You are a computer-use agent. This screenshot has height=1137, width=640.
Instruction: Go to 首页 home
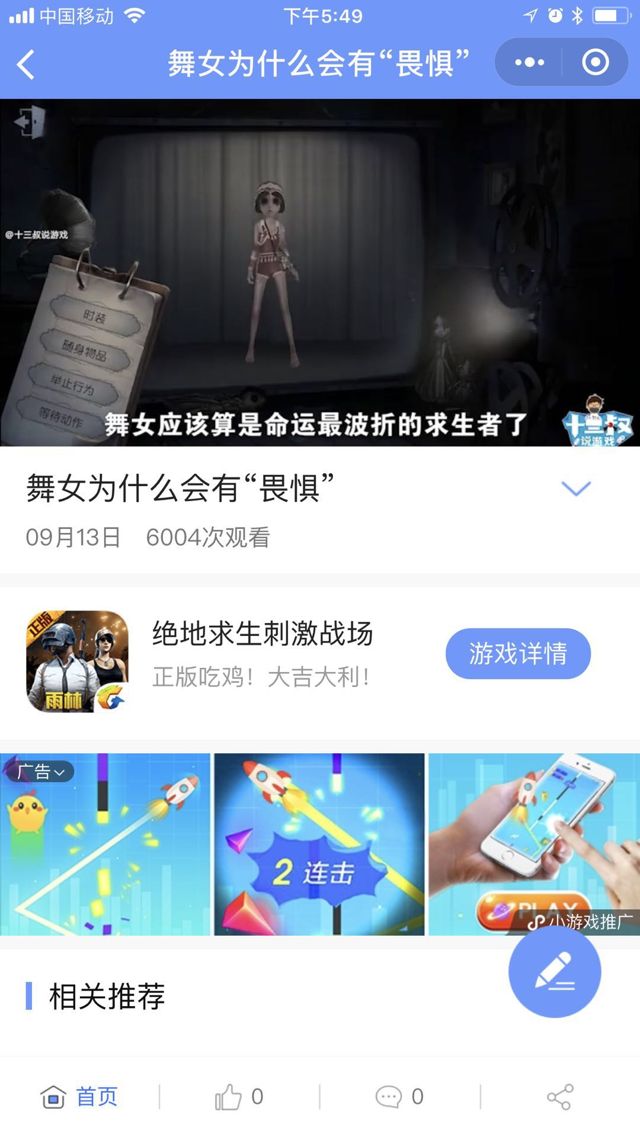click(x=80, y=1097)
